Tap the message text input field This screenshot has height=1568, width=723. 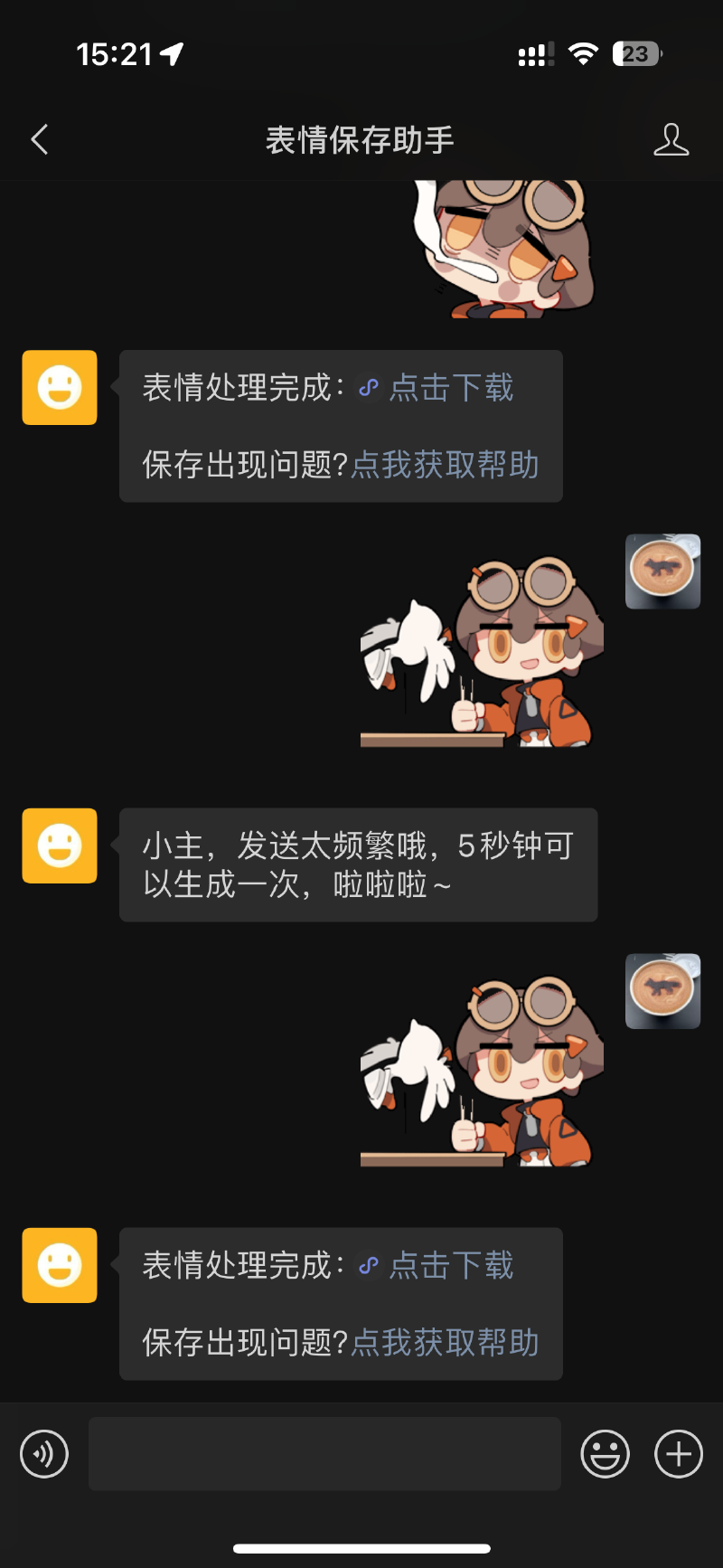(x=324, y=1454)
